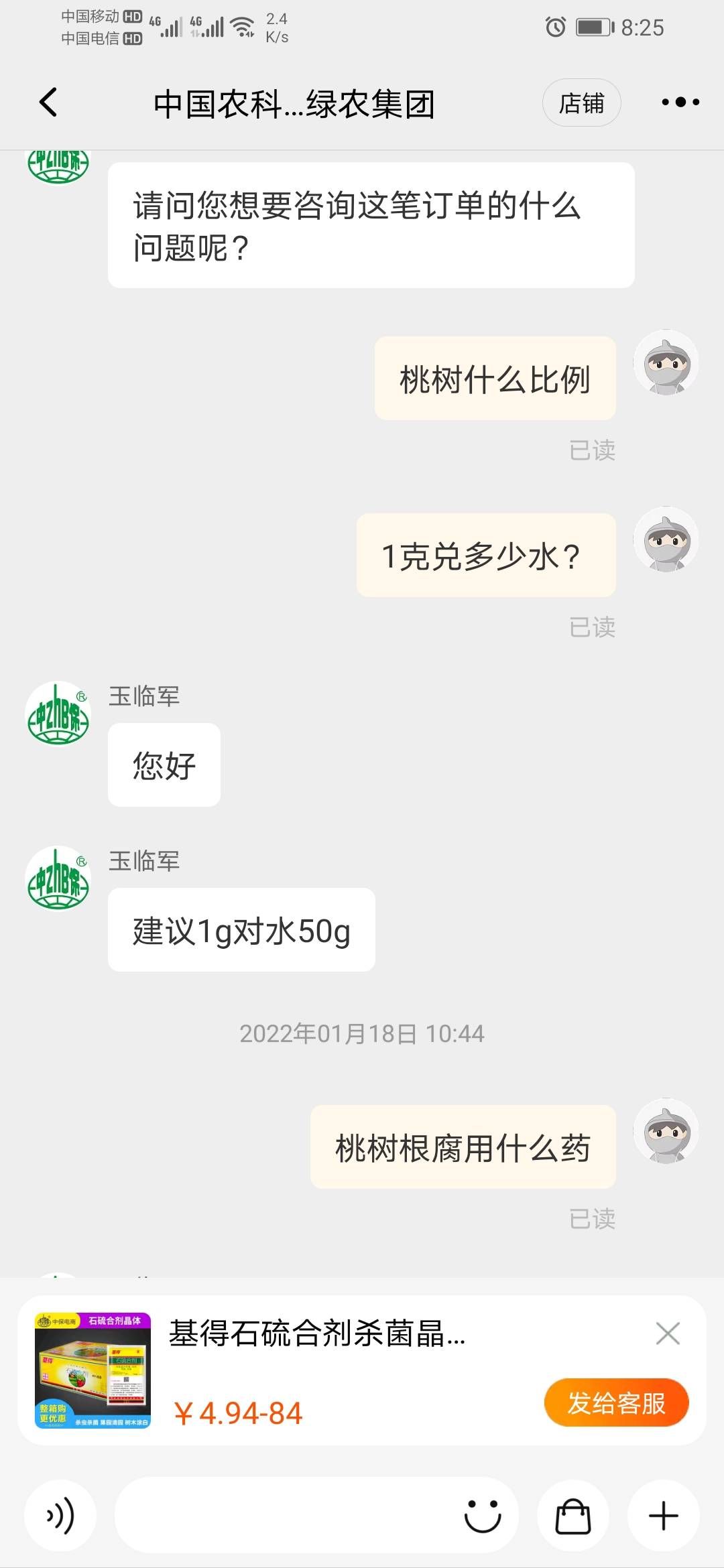Open the plus attachments menu
Screen dimensions: 724x1568
(664, 1516)
